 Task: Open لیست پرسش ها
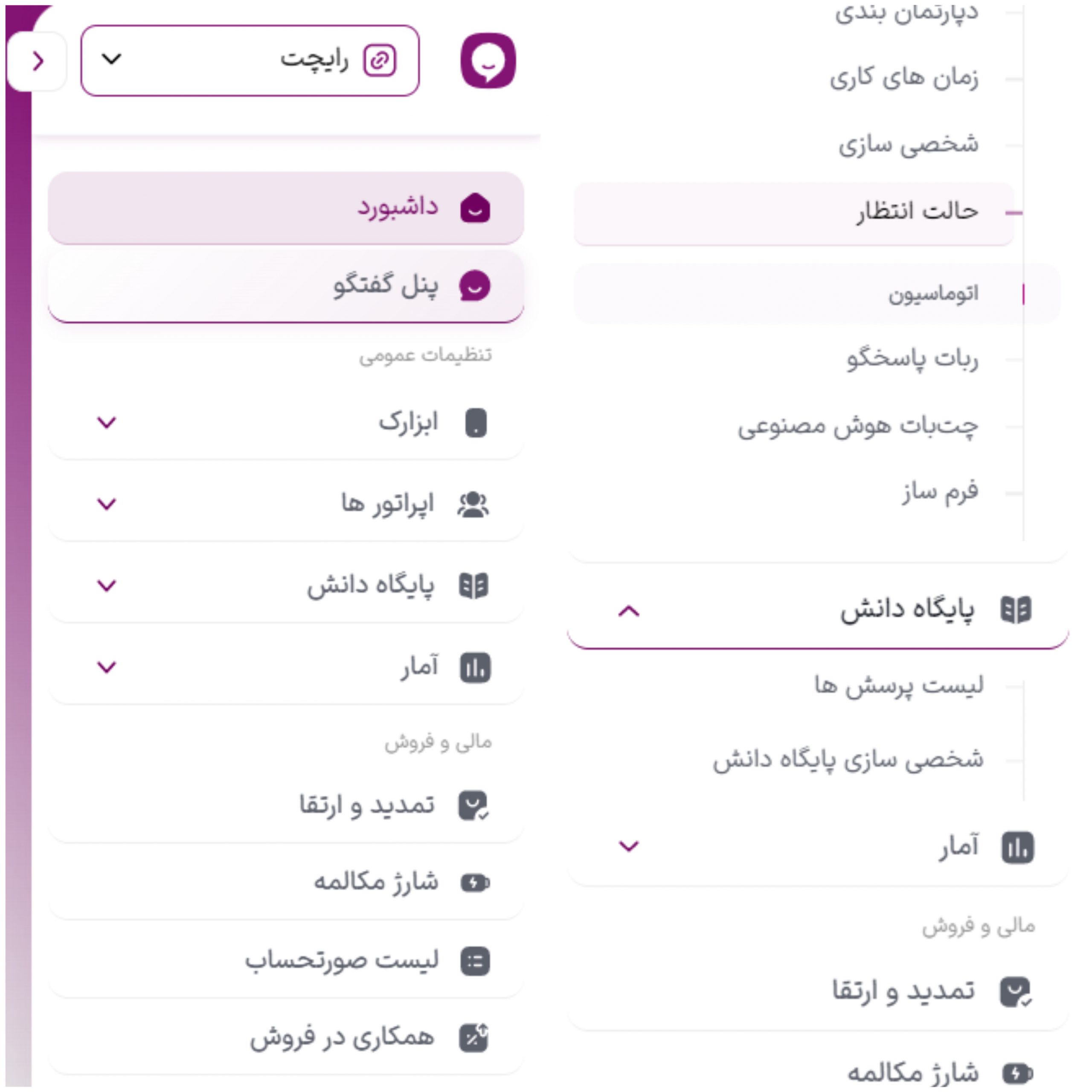coord(899,685)
